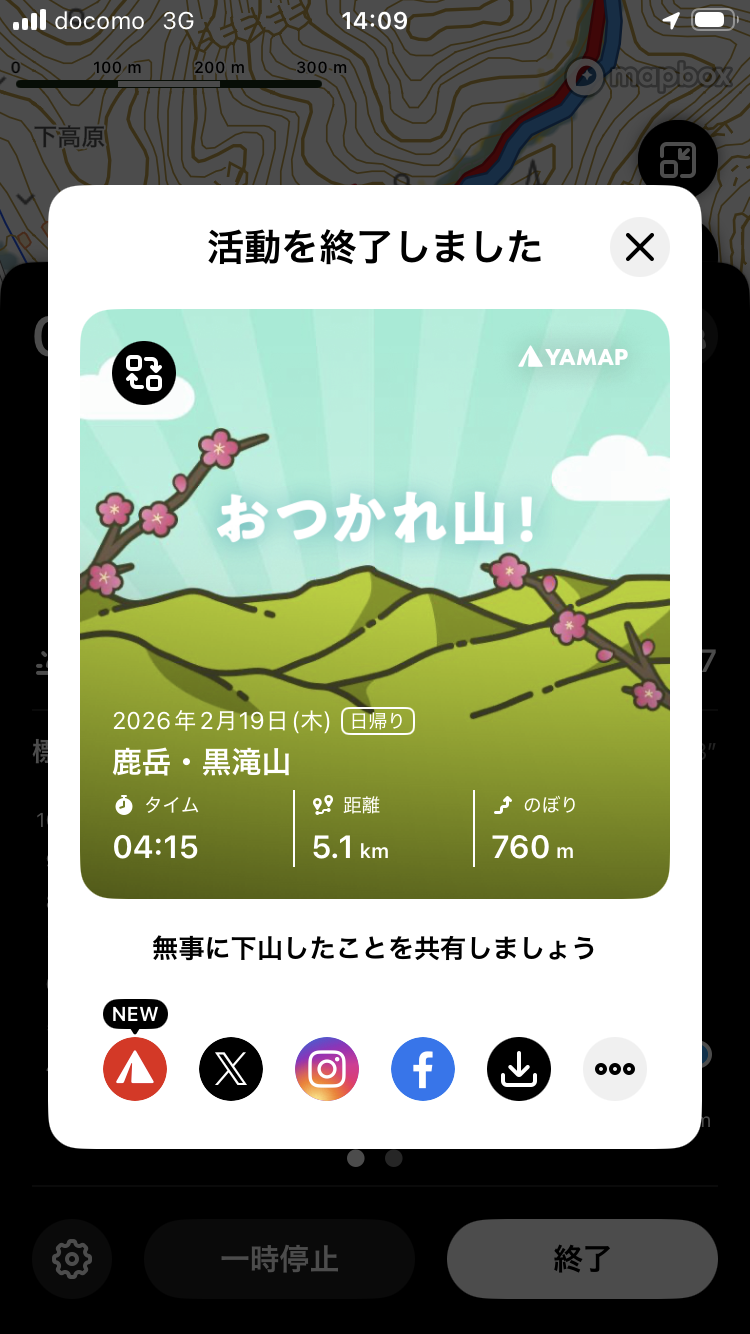Close the activity finished dialog
750x1334 pixels.
point(639,247)
